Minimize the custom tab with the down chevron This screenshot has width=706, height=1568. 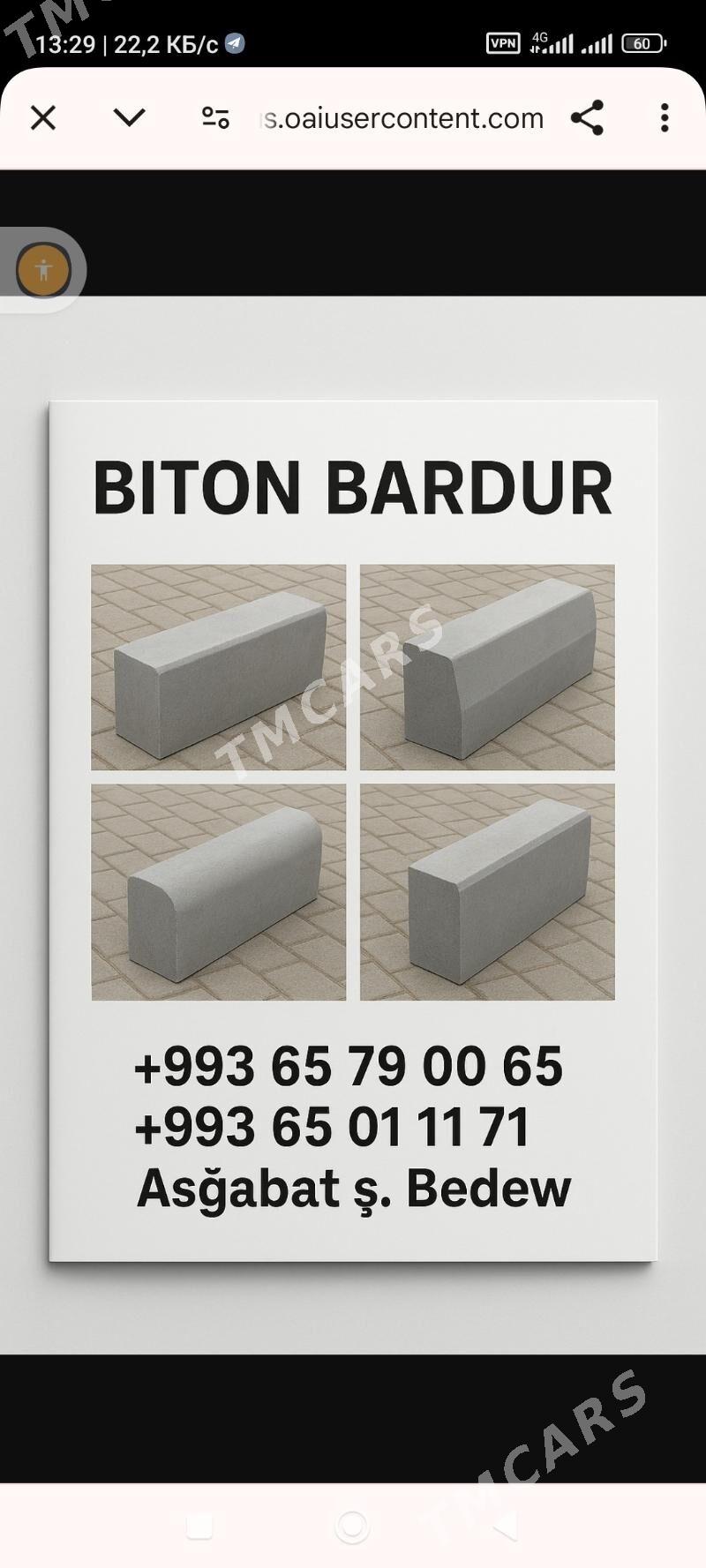130,117
